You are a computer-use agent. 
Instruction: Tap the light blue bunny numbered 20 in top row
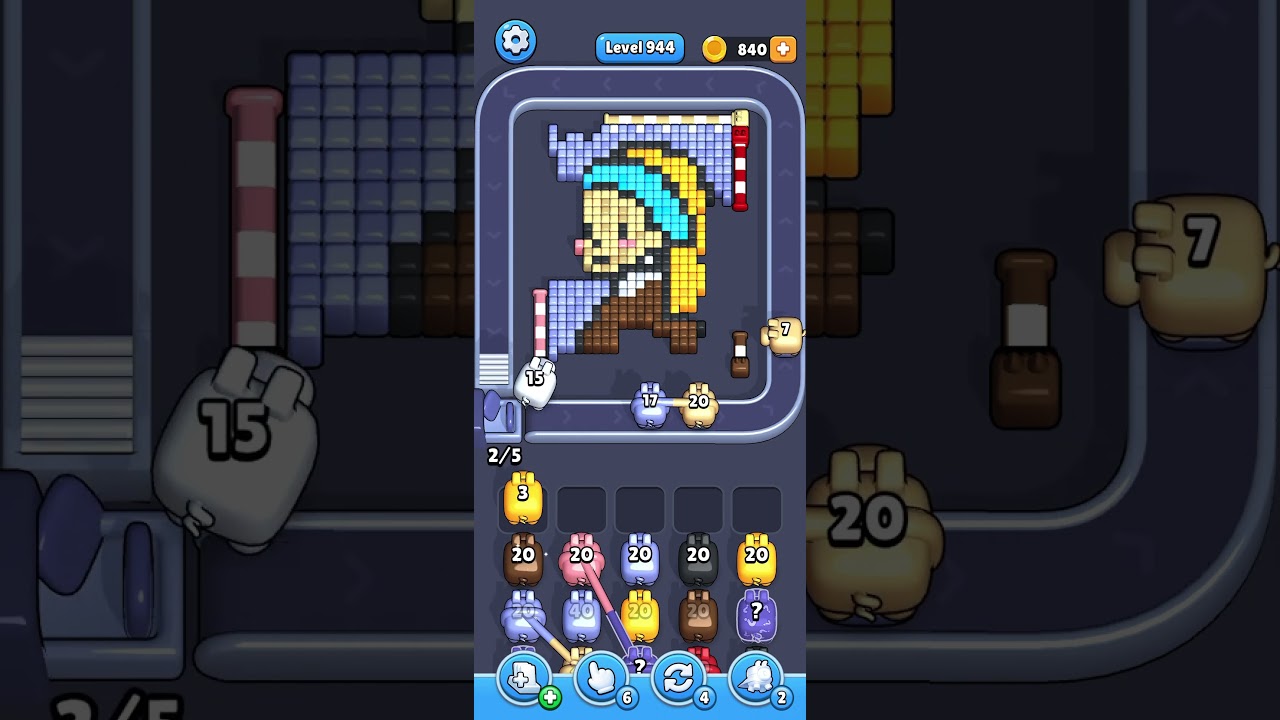[640, 560]
